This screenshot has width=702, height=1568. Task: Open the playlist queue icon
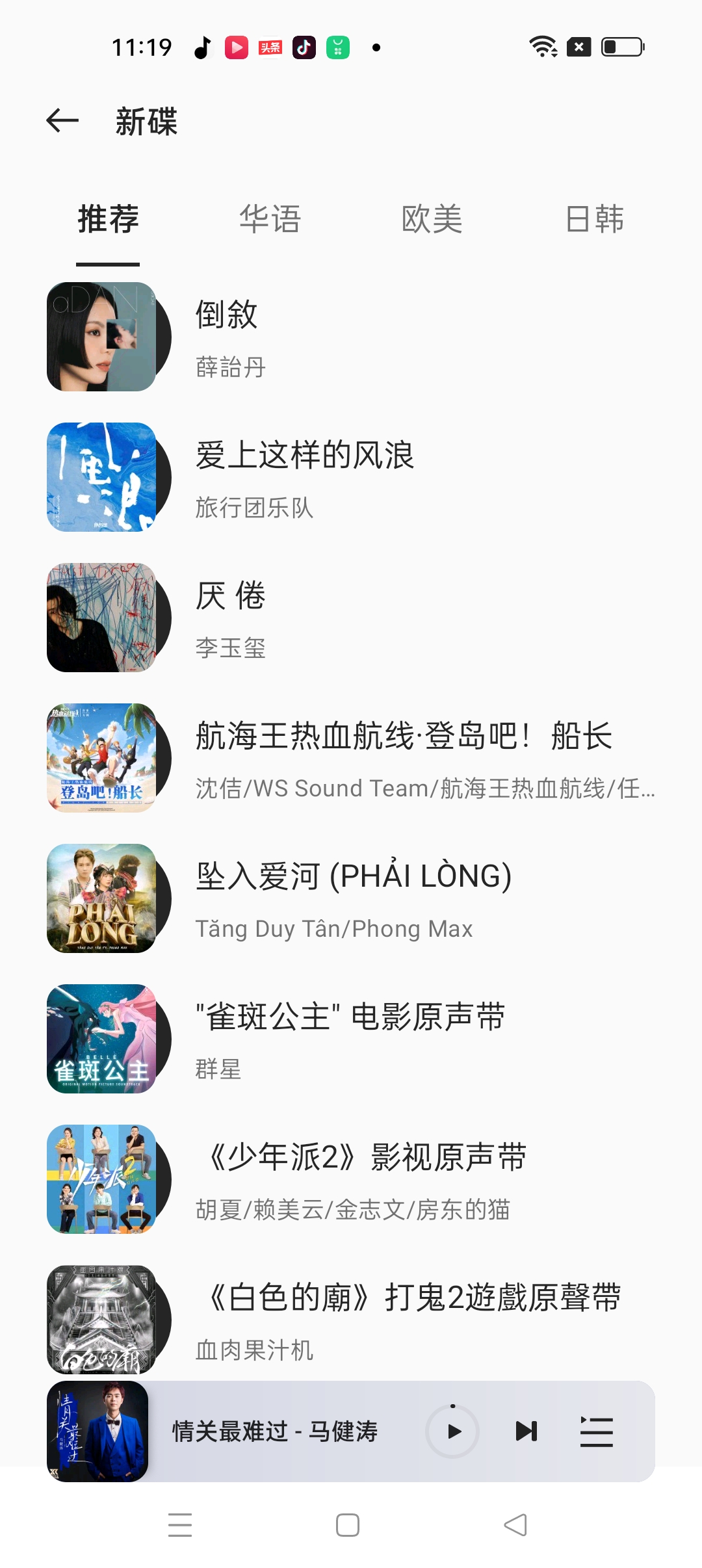[596, 1431]
